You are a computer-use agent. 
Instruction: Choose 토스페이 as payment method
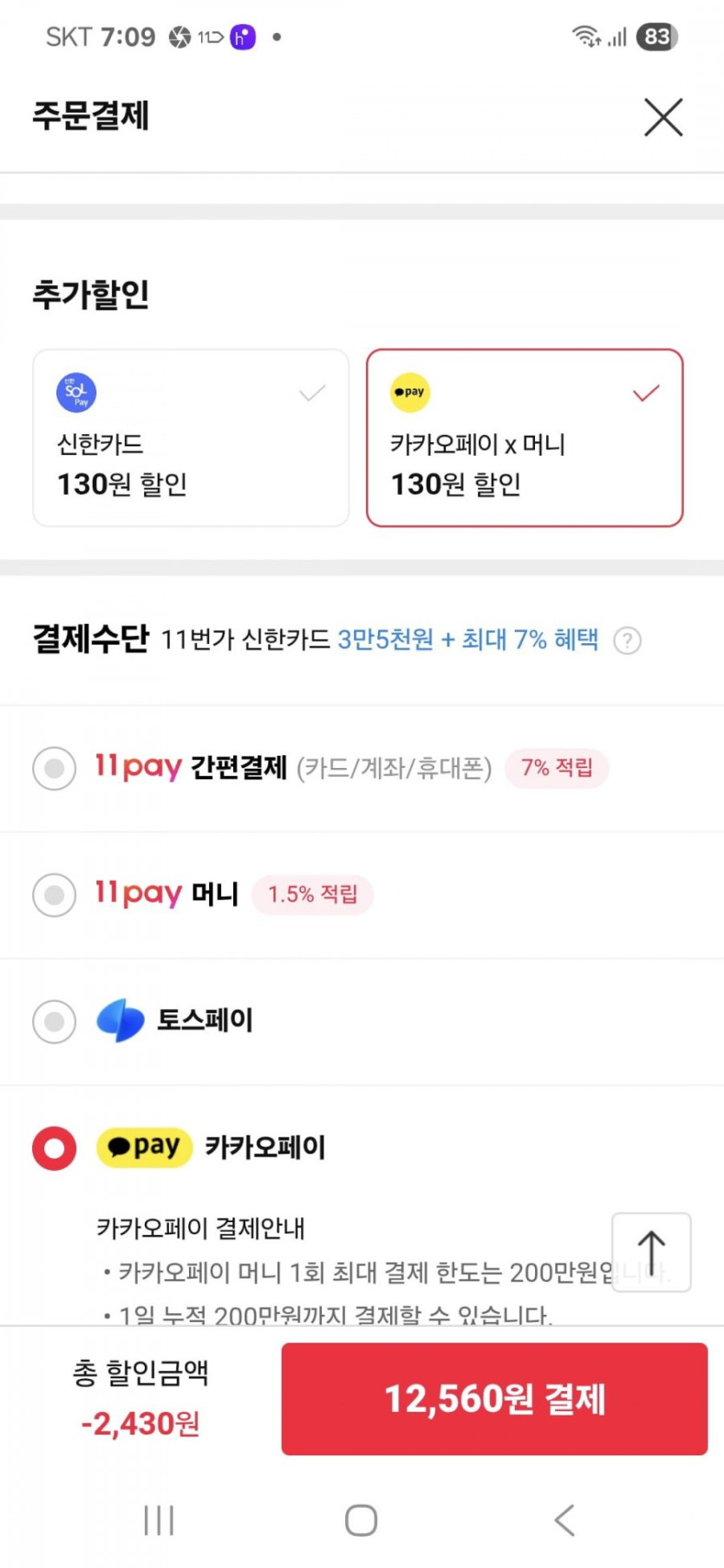point(54,1021)
